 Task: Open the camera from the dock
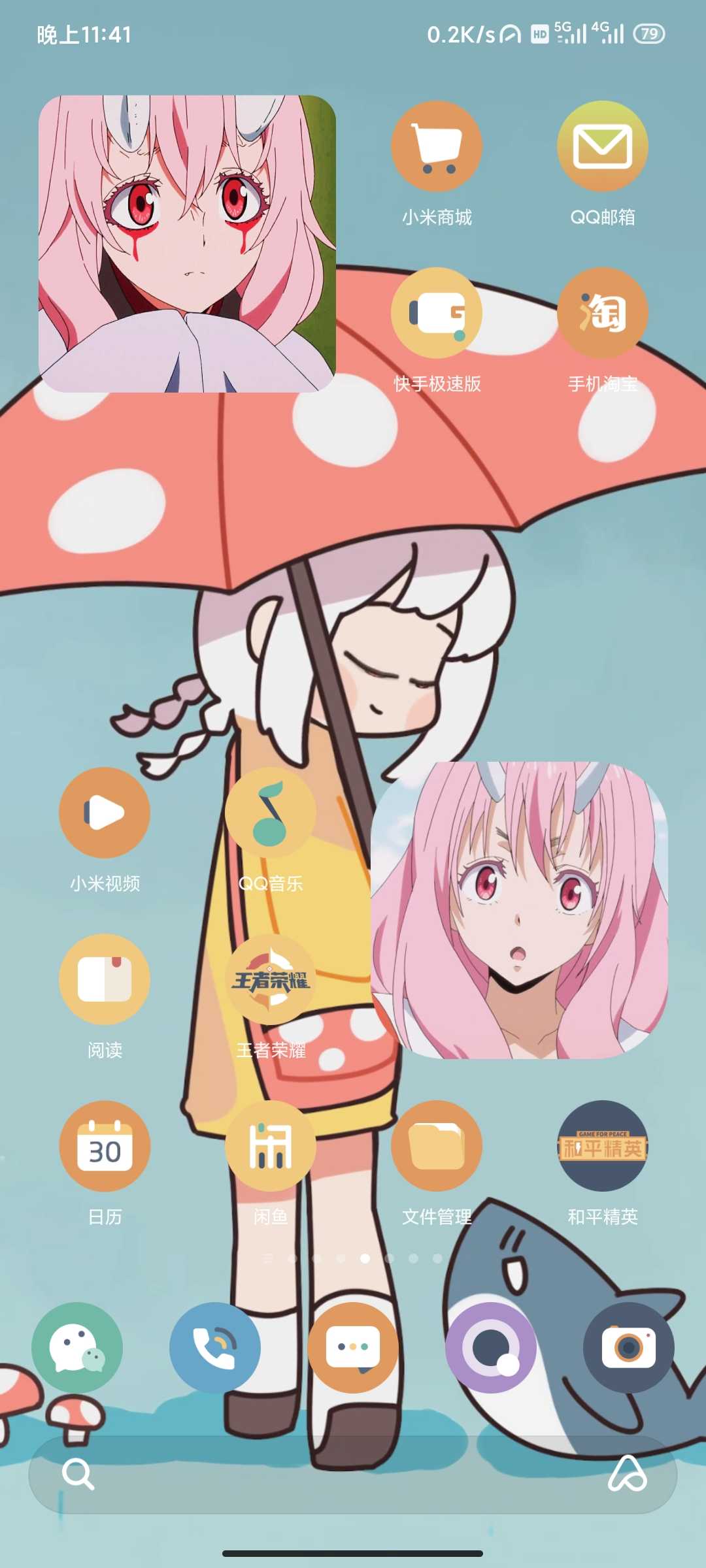pyautogui.click(x=629, y=1347)
